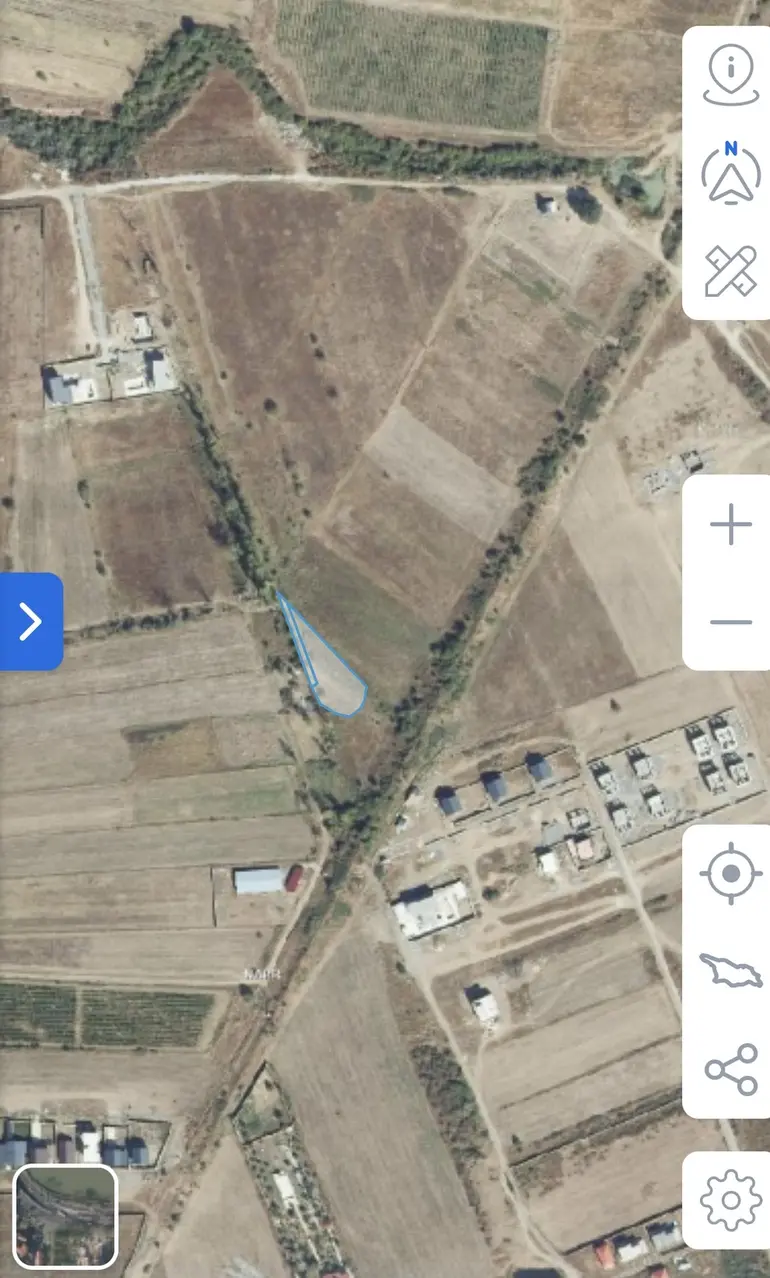Open the ruler and pencil measure tool
Image resolution: width=770 pixels, height=1278 pixels.
coord(731,270)
